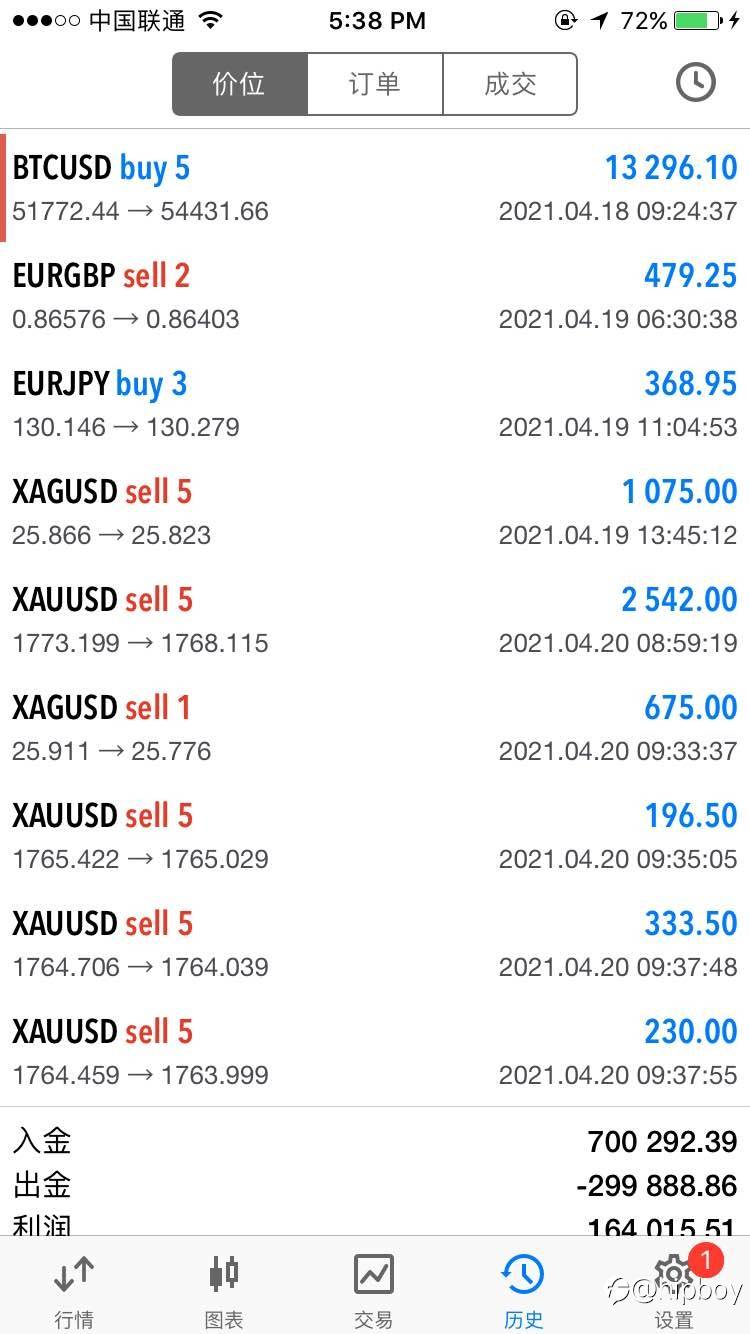Switch to the 订单 segment
This screenshot has width=750, height=1334.
click(x=375, y=84)
